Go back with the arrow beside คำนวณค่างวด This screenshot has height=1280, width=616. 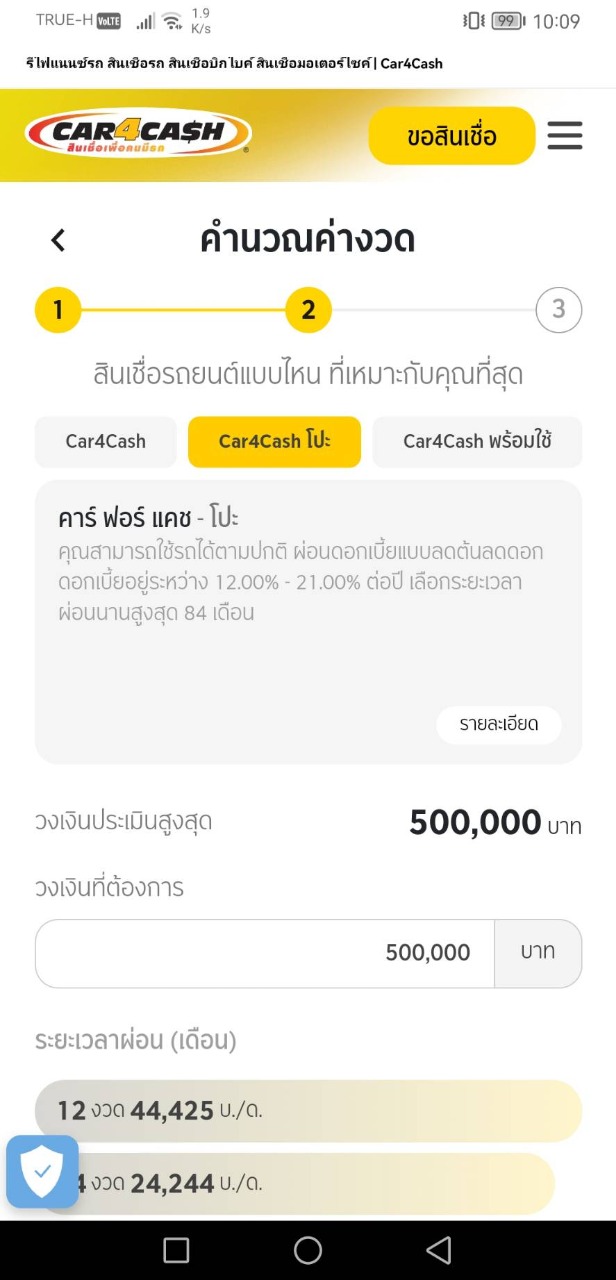58,240
